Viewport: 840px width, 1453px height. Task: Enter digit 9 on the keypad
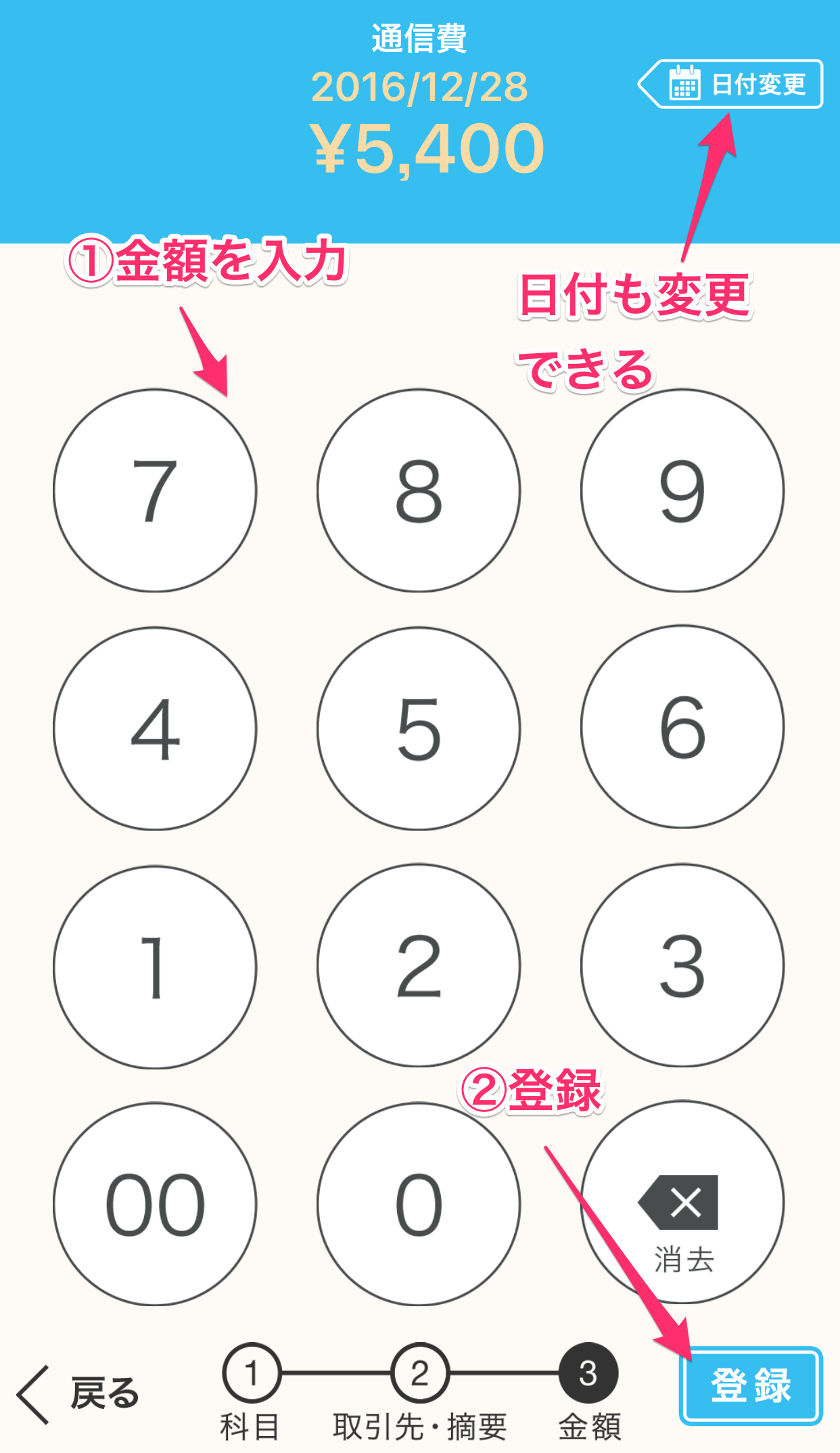(x=682, y=490)
